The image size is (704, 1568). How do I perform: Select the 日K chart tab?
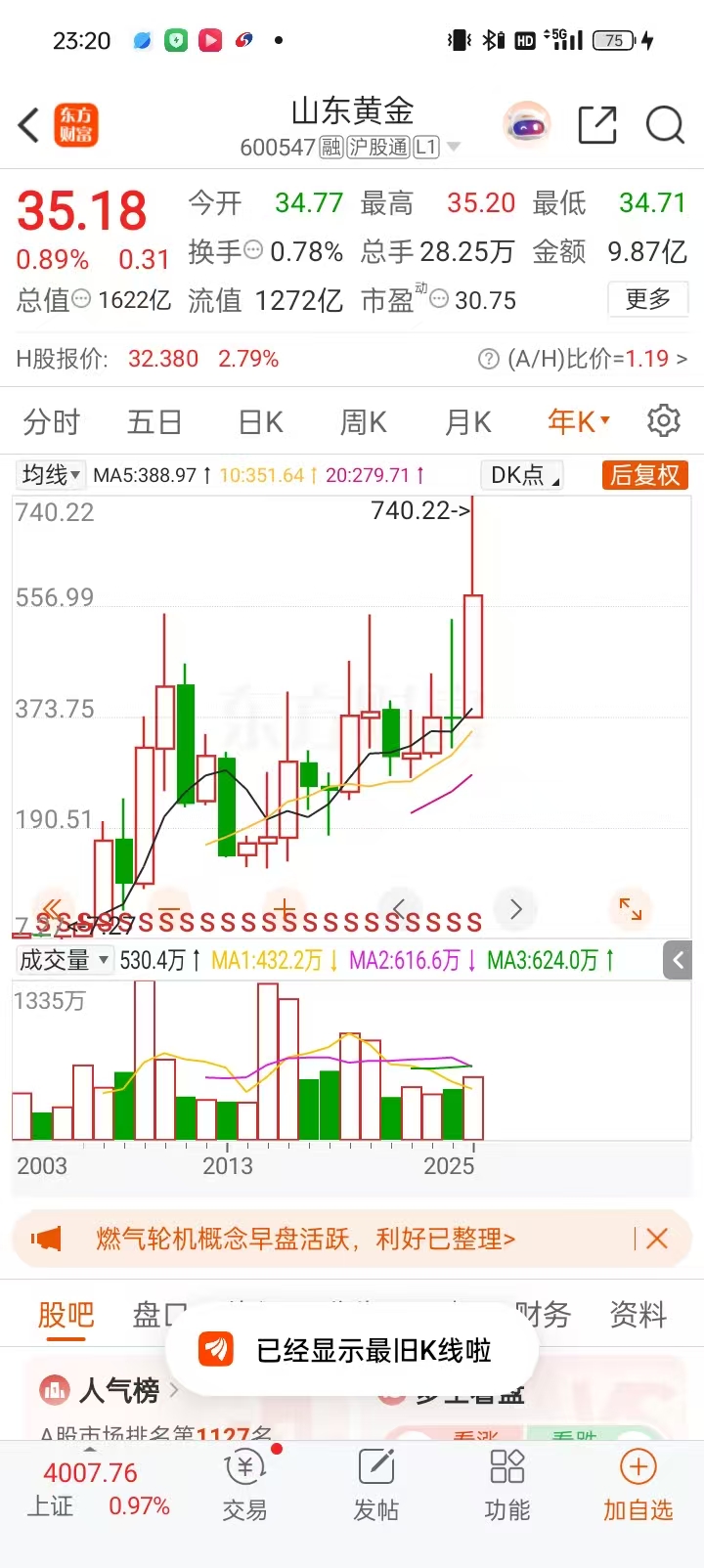click(x=261, y=422)
